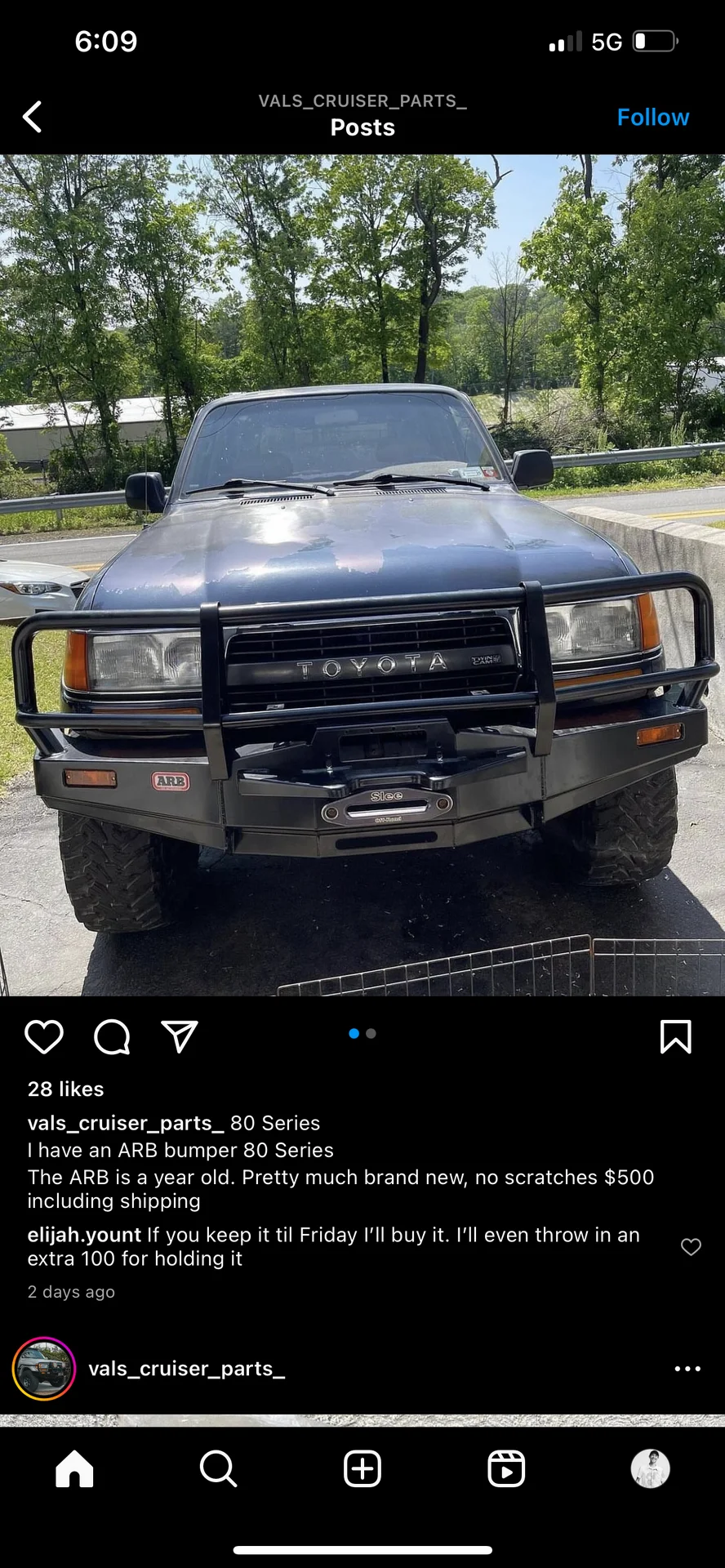Create a new post
This screenshot has width=725, height=1568.
click(362, 1469)
